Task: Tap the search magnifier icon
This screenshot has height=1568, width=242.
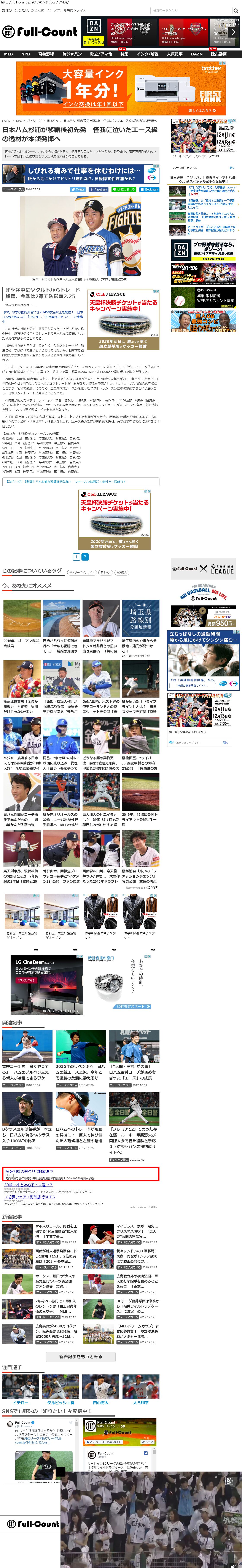Action: tap(235, 10)
